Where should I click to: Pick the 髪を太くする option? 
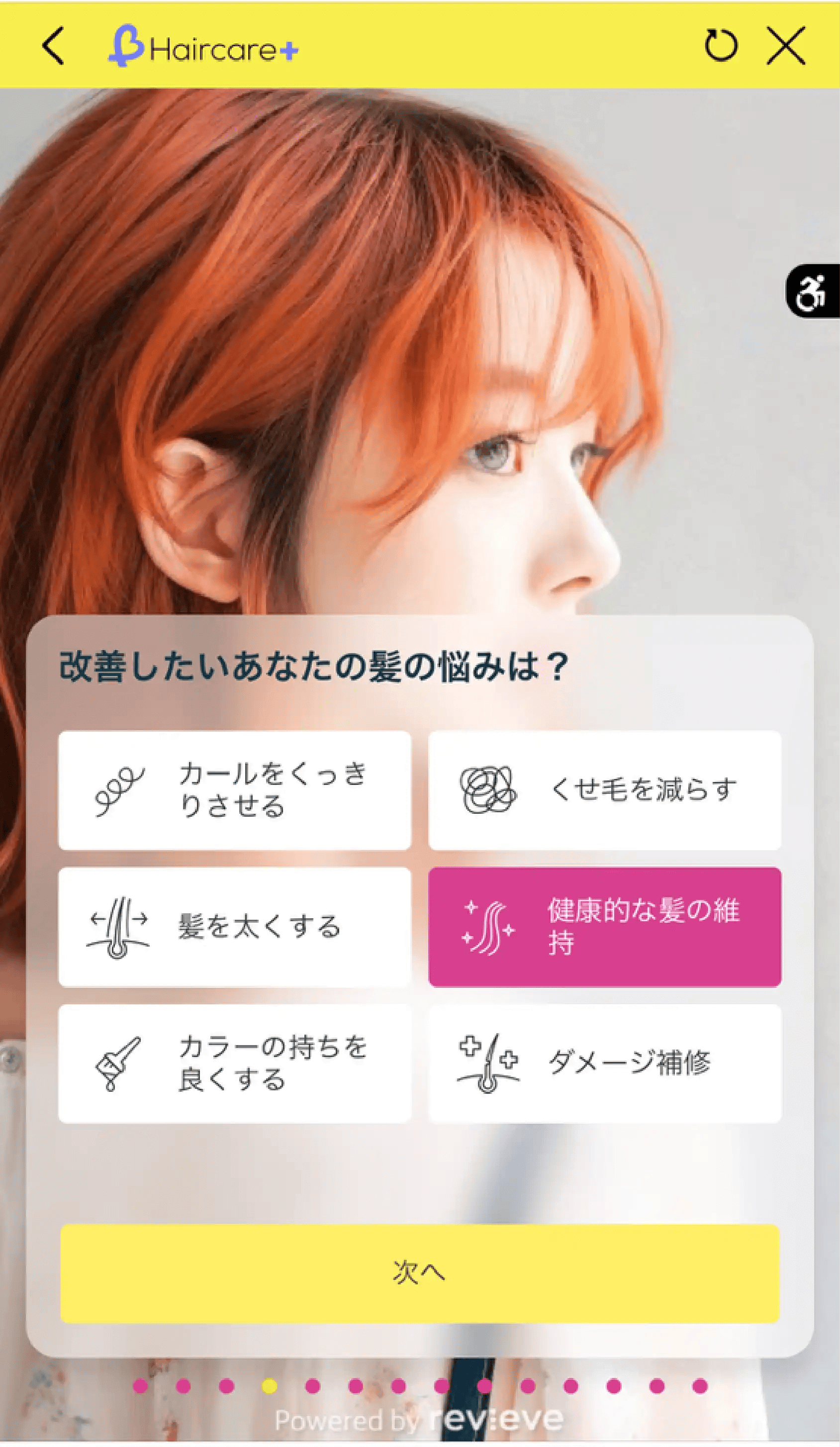pyautogui.click(x=234, y=927)
